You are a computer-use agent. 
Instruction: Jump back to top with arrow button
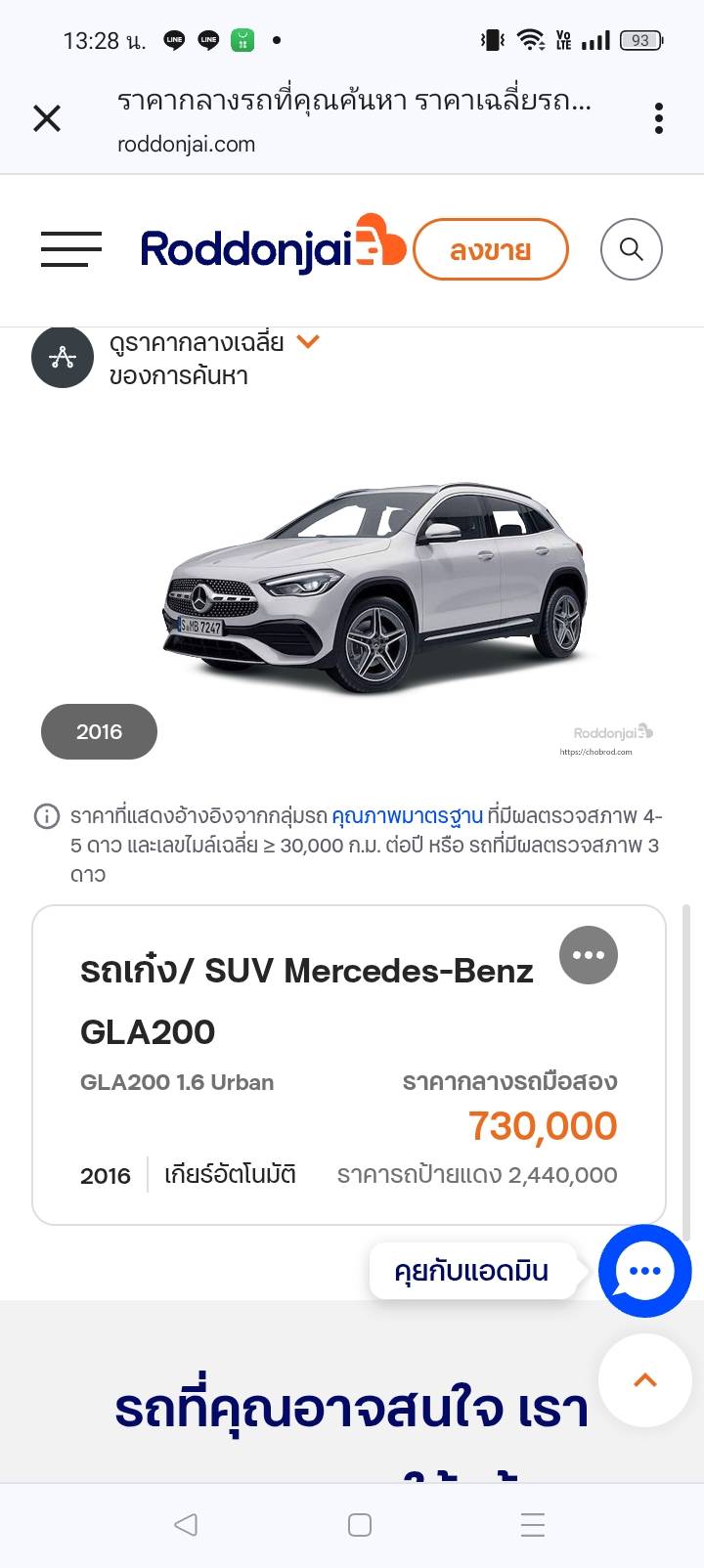644,1380
